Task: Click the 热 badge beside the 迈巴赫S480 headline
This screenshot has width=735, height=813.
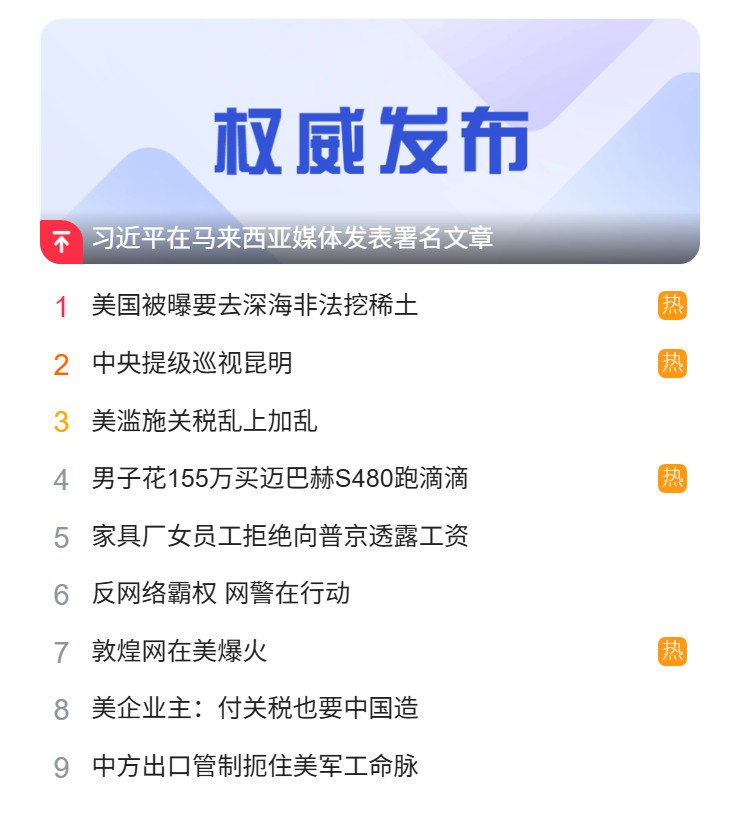Action: (x=673, y=477)
